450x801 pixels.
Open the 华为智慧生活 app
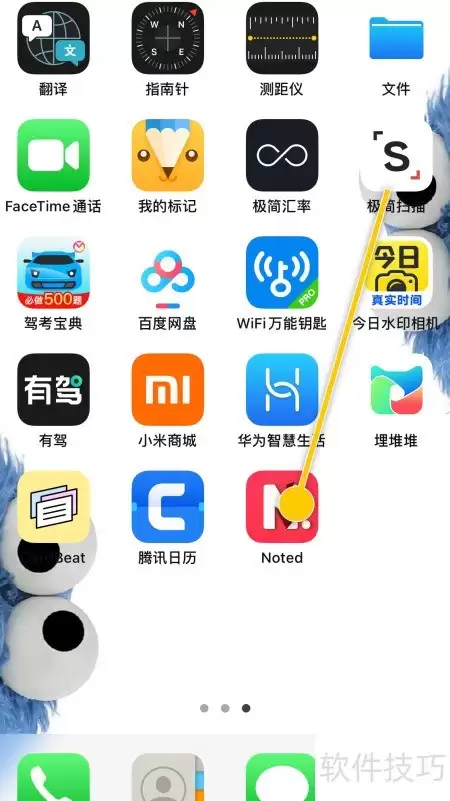tap(282, 389)
